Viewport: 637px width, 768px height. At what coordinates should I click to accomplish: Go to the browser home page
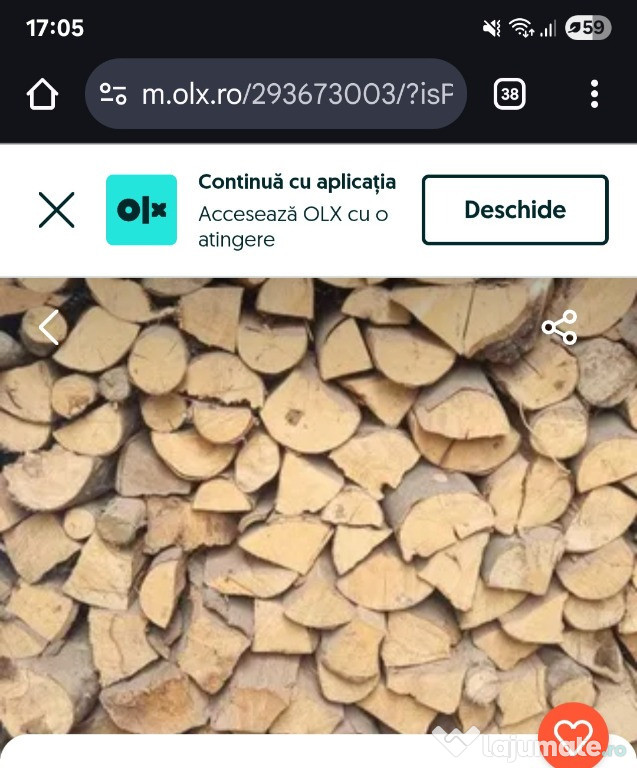point(42,94)
